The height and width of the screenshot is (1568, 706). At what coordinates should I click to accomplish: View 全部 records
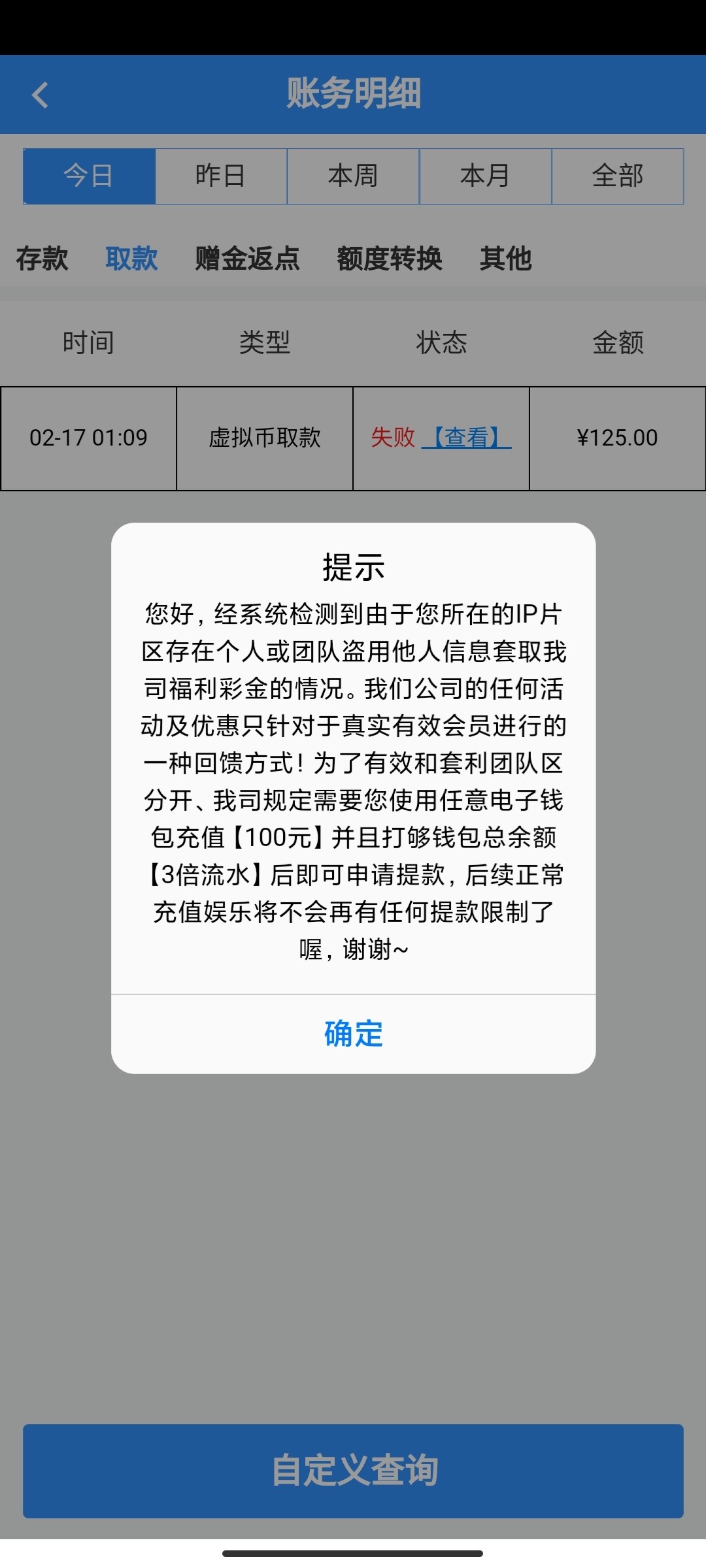click(x=618, y=176)
